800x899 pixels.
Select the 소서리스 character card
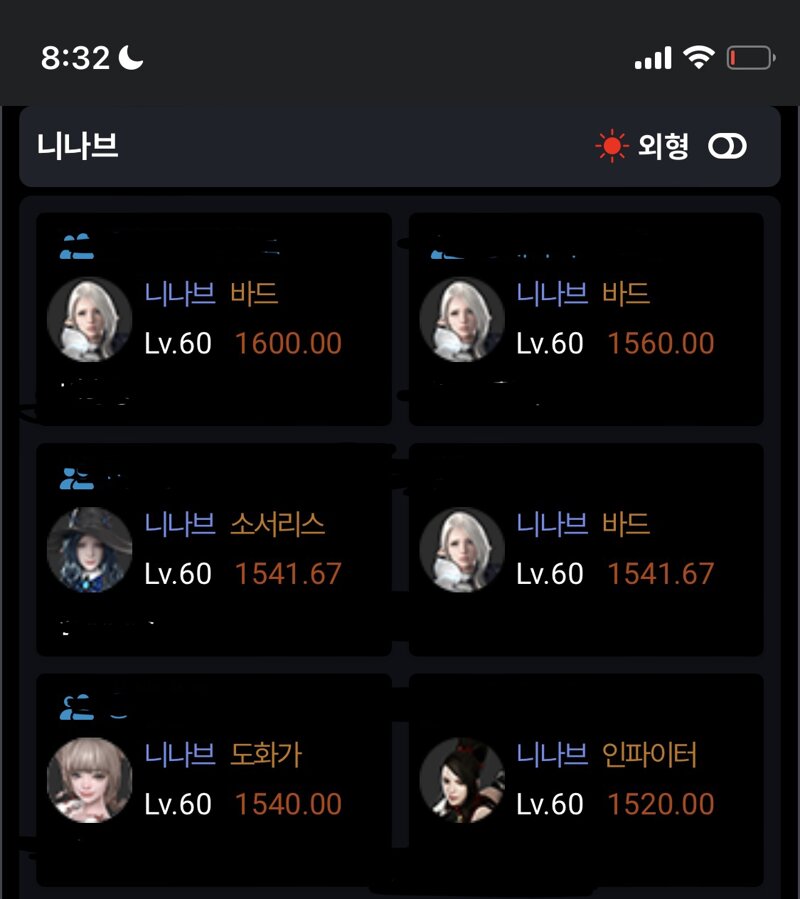(x=213, y=549)
